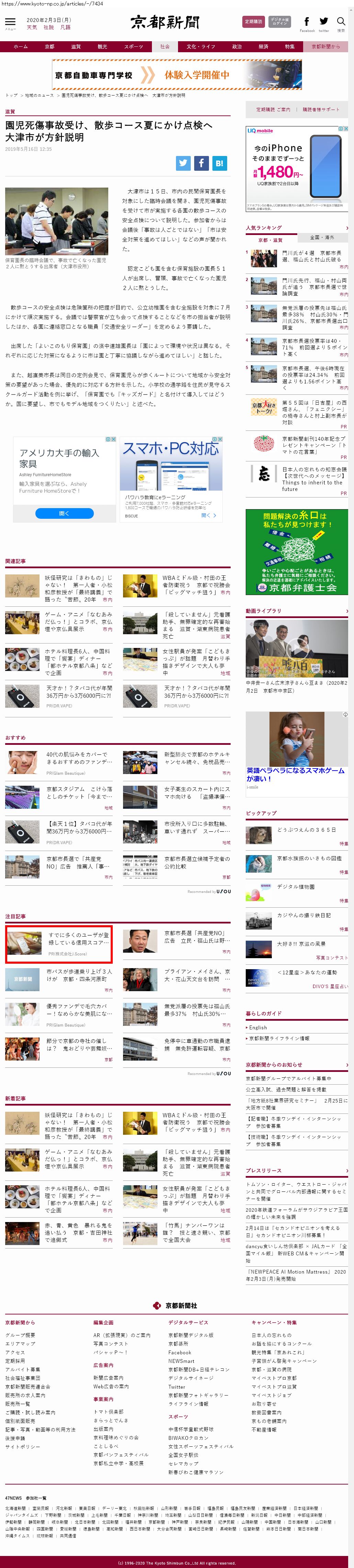Viewport: 354px width, 1568px height.
Task: Tap the 定期購読 subscribe button
Action: [253, 22]
